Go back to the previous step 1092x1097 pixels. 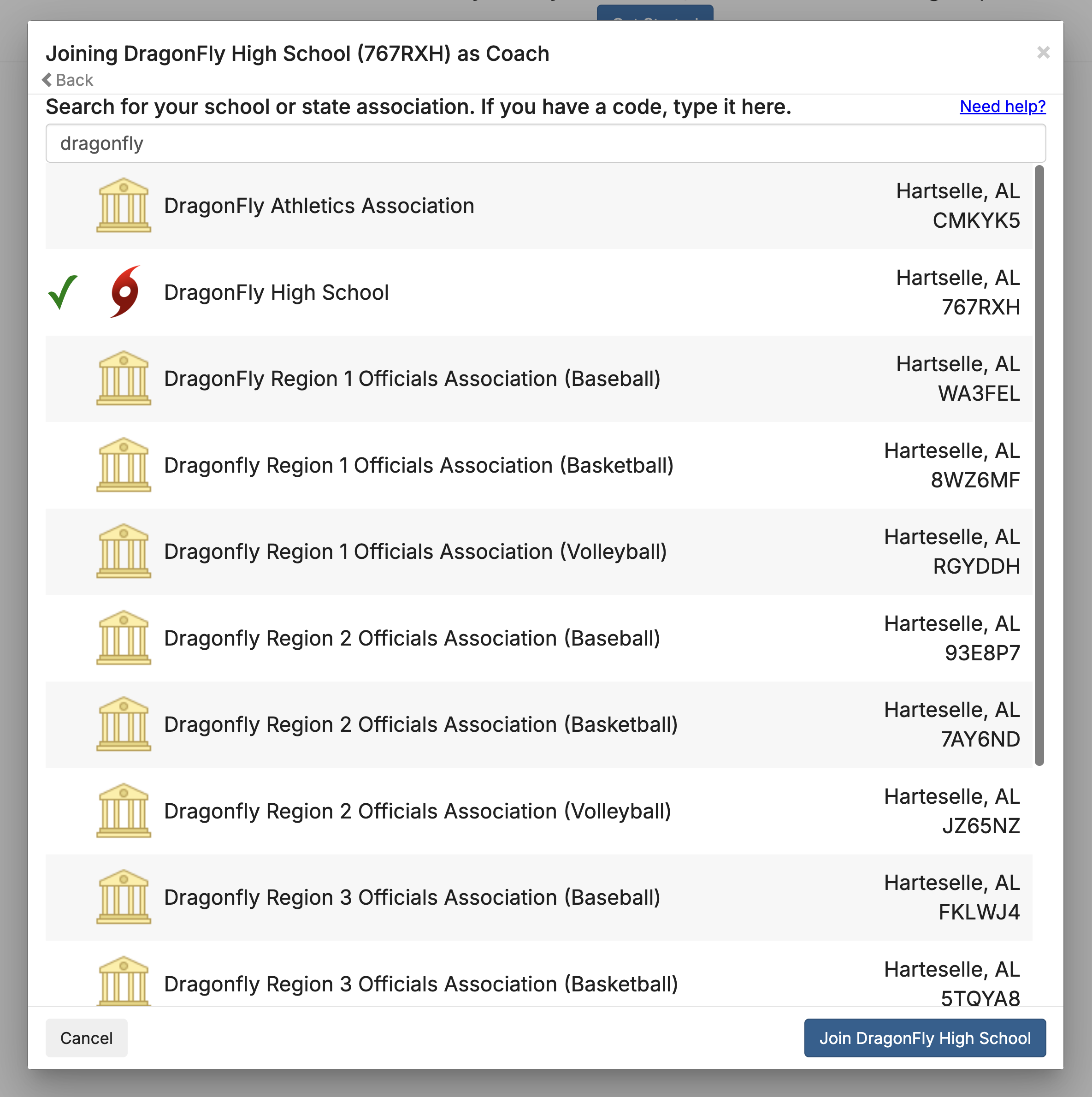pyautogui.click(x=68, y=80)
